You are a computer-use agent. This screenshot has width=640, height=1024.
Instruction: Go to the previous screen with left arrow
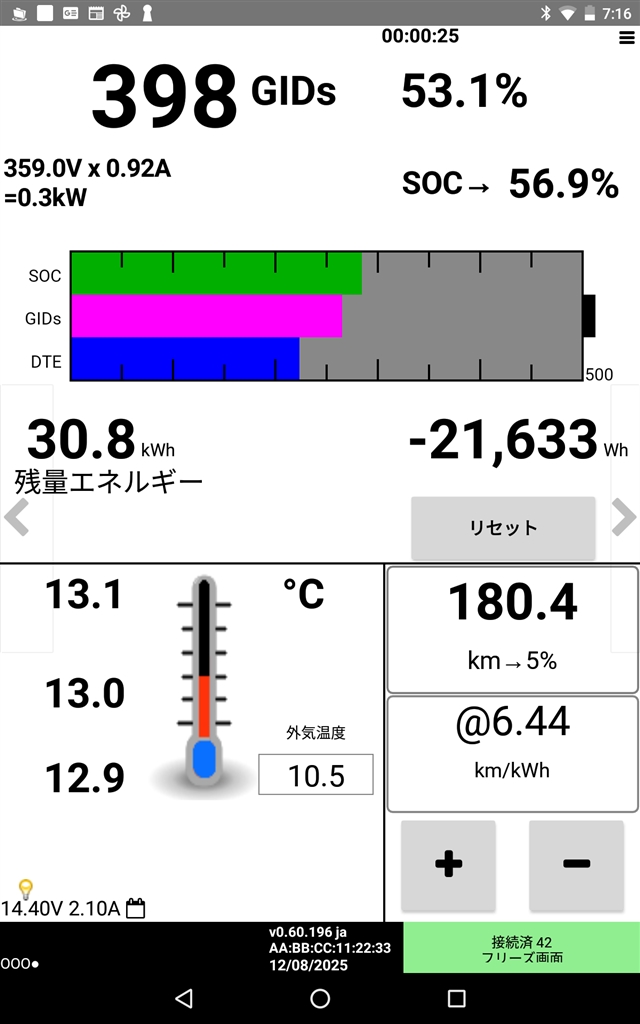tap(16, 518)
